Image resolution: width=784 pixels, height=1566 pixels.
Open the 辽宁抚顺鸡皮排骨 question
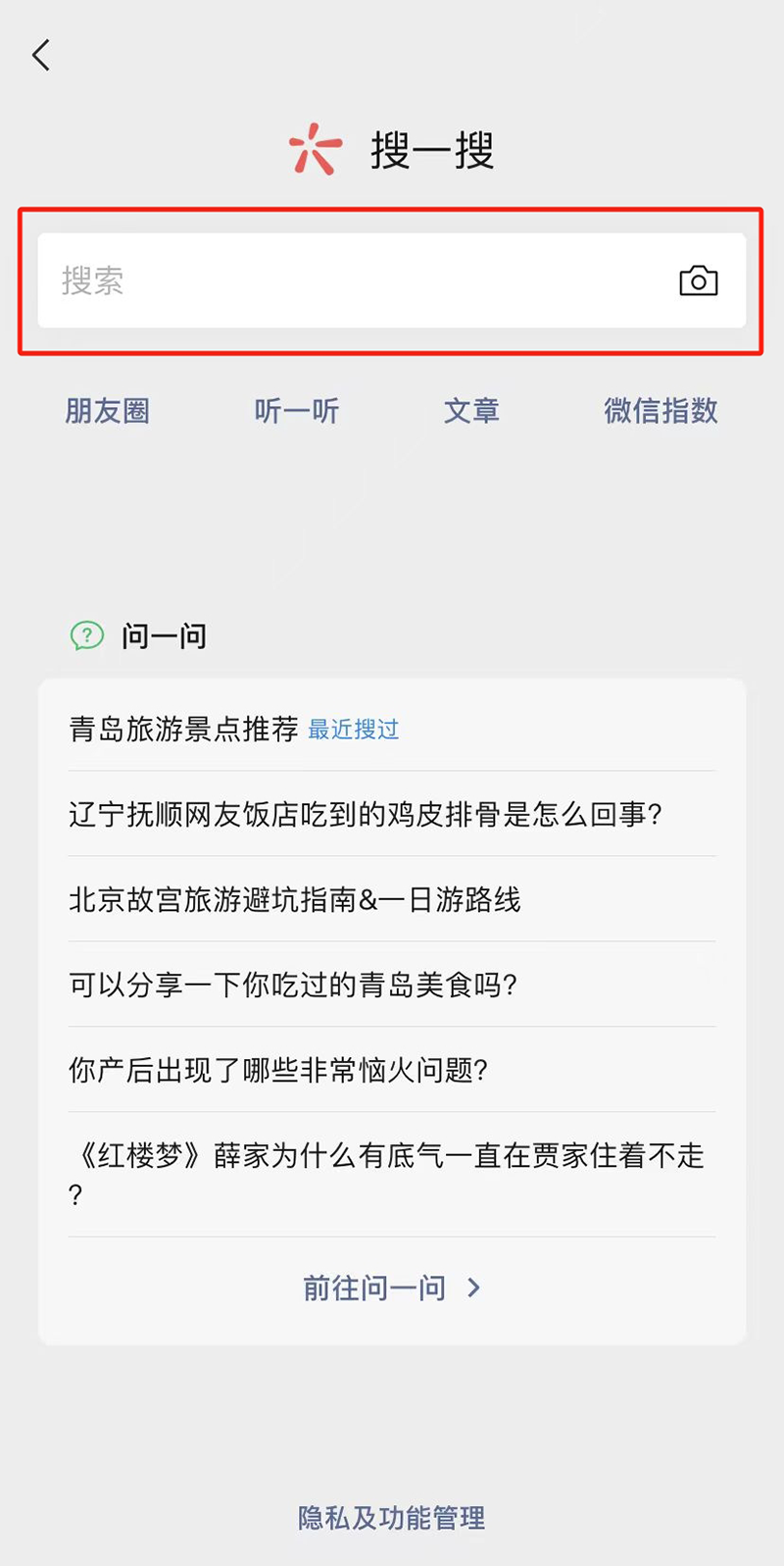click(x=366, y=815)
